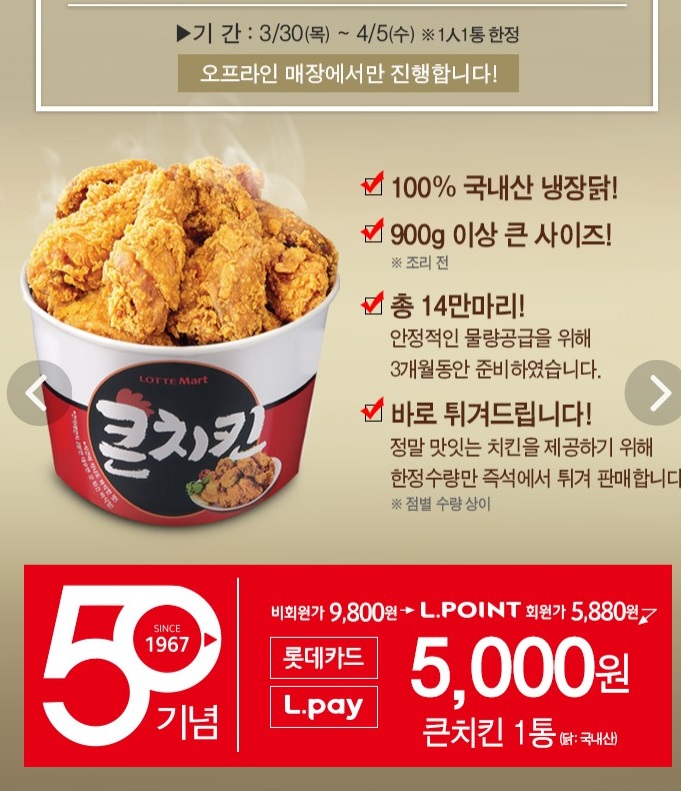681x791 pixels.
Task: Go to the previous banner image
Action: [38, 393]
